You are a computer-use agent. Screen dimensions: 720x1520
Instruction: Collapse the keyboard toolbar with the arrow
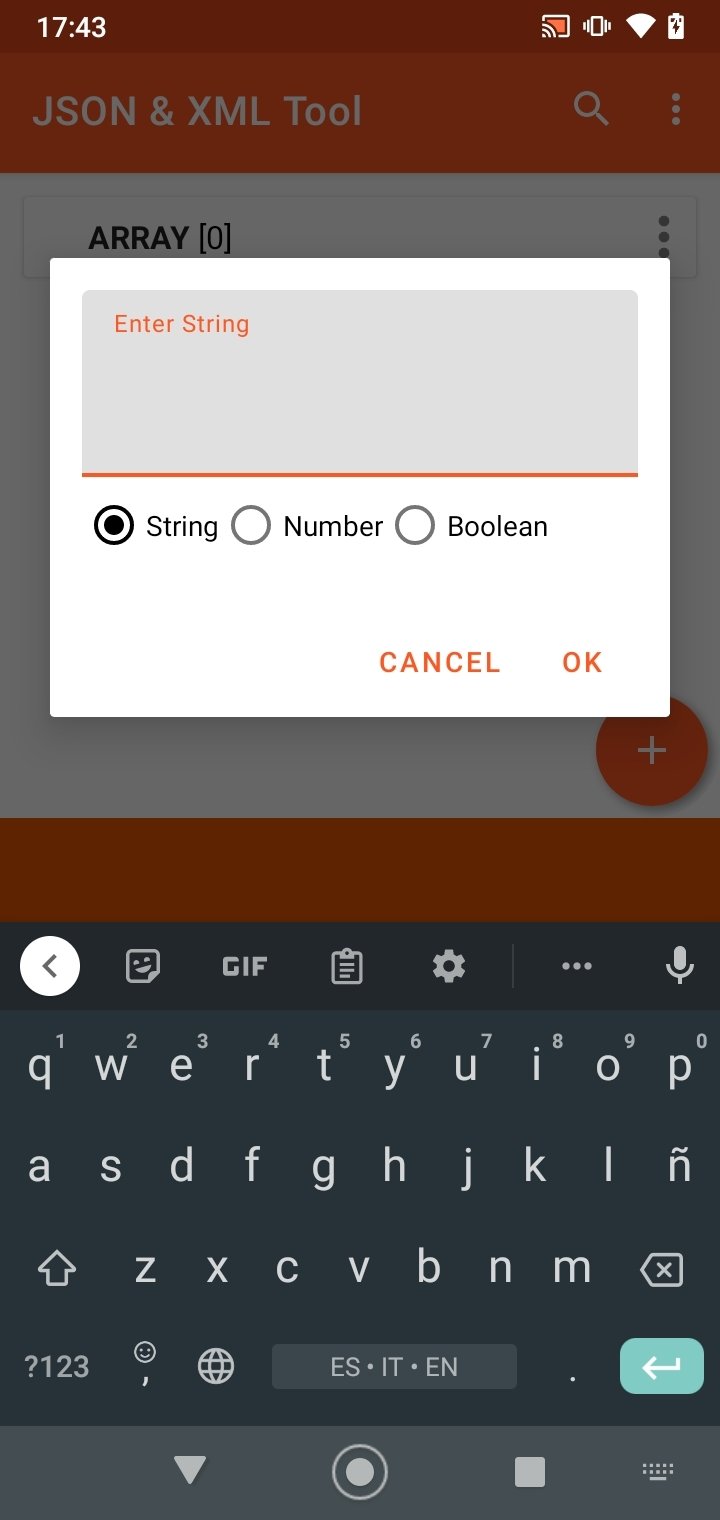[50, 966]
